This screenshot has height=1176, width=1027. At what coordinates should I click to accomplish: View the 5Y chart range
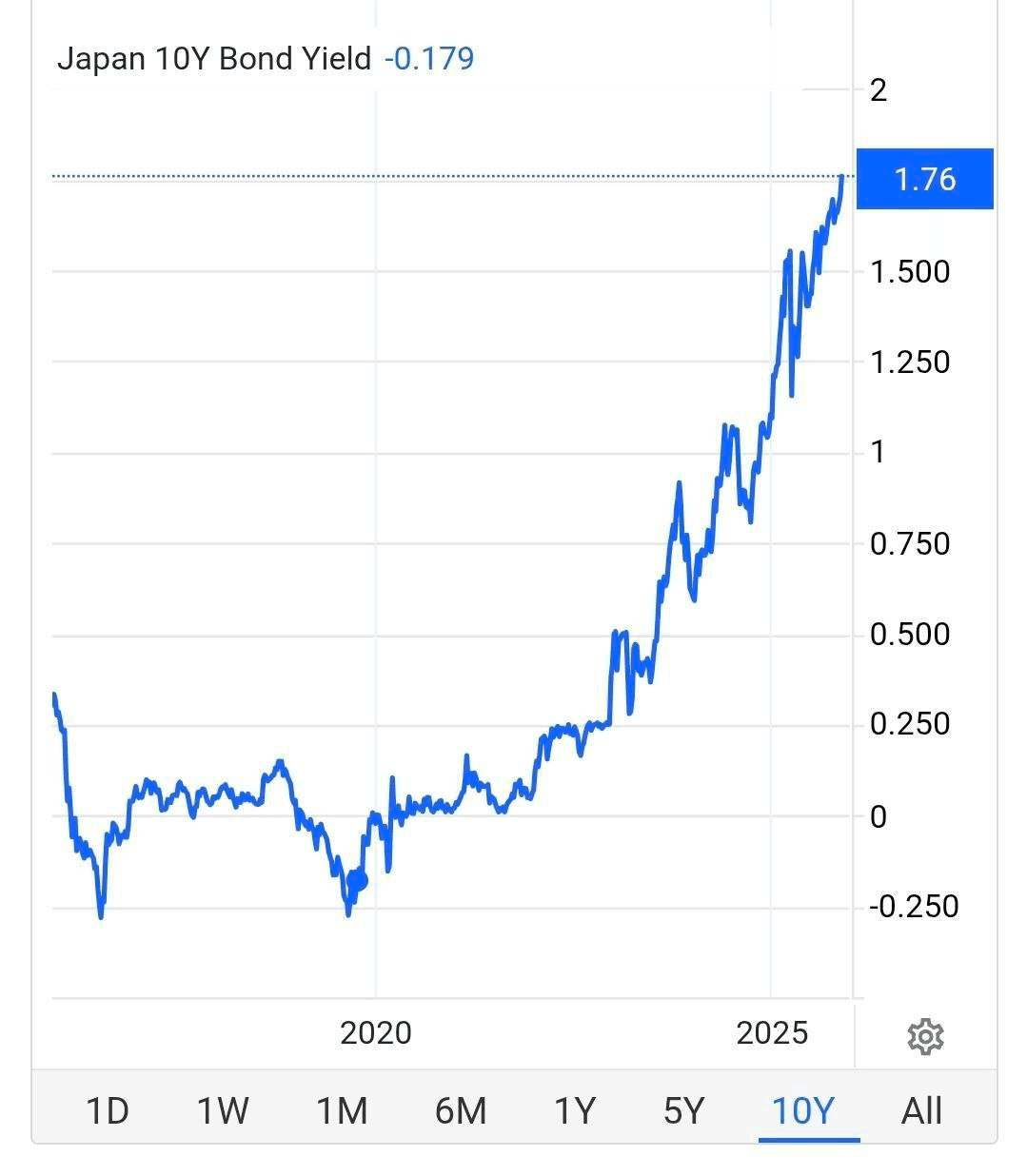pyautogui.click(x=683, y=1110)
